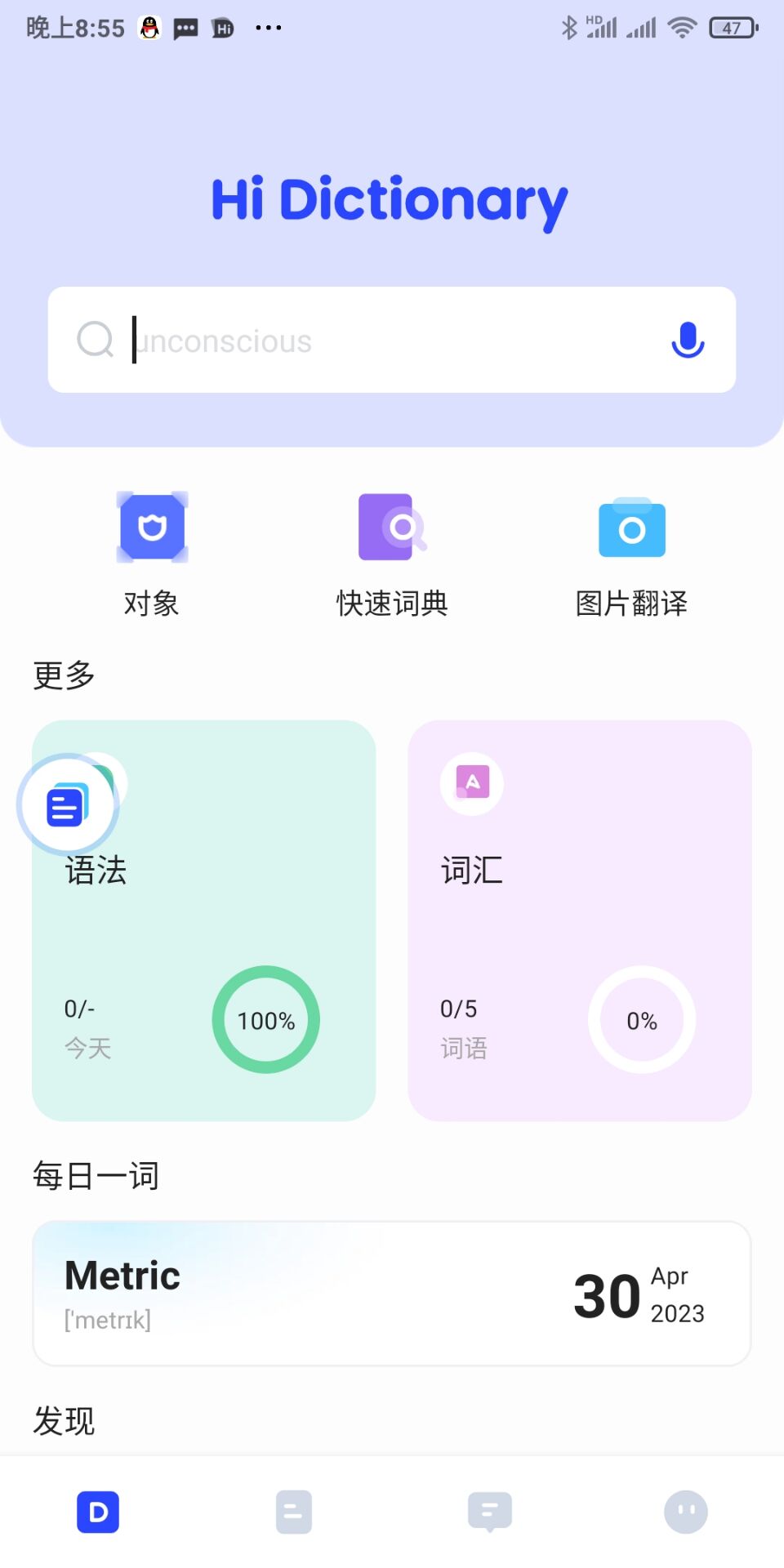
Task: Open the round face bottom tab
Action: pyautogui.click(x=686, y=1512)
